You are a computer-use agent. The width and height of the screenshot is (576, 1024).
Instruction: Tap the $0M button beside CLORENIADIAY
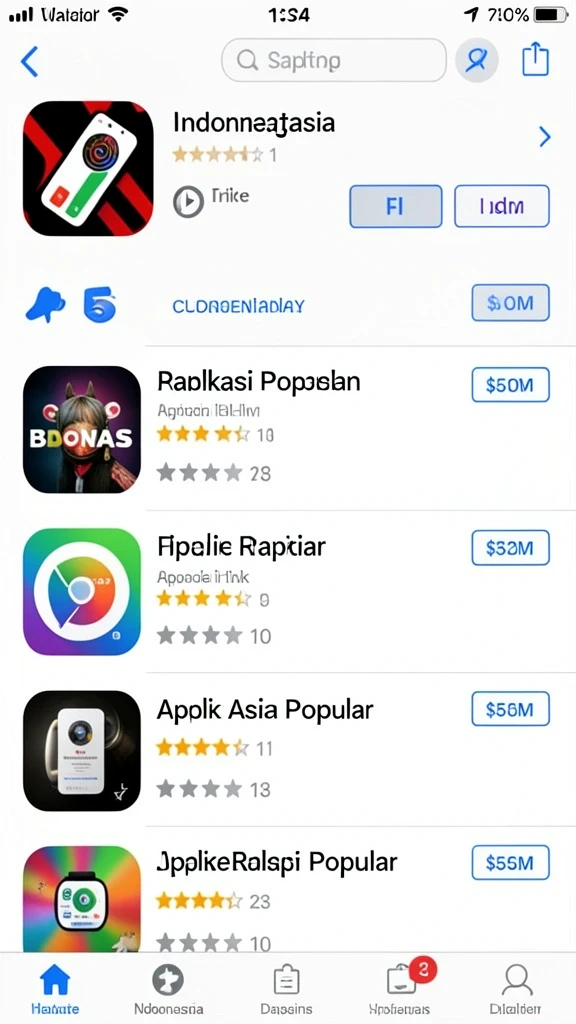point(510,303)
